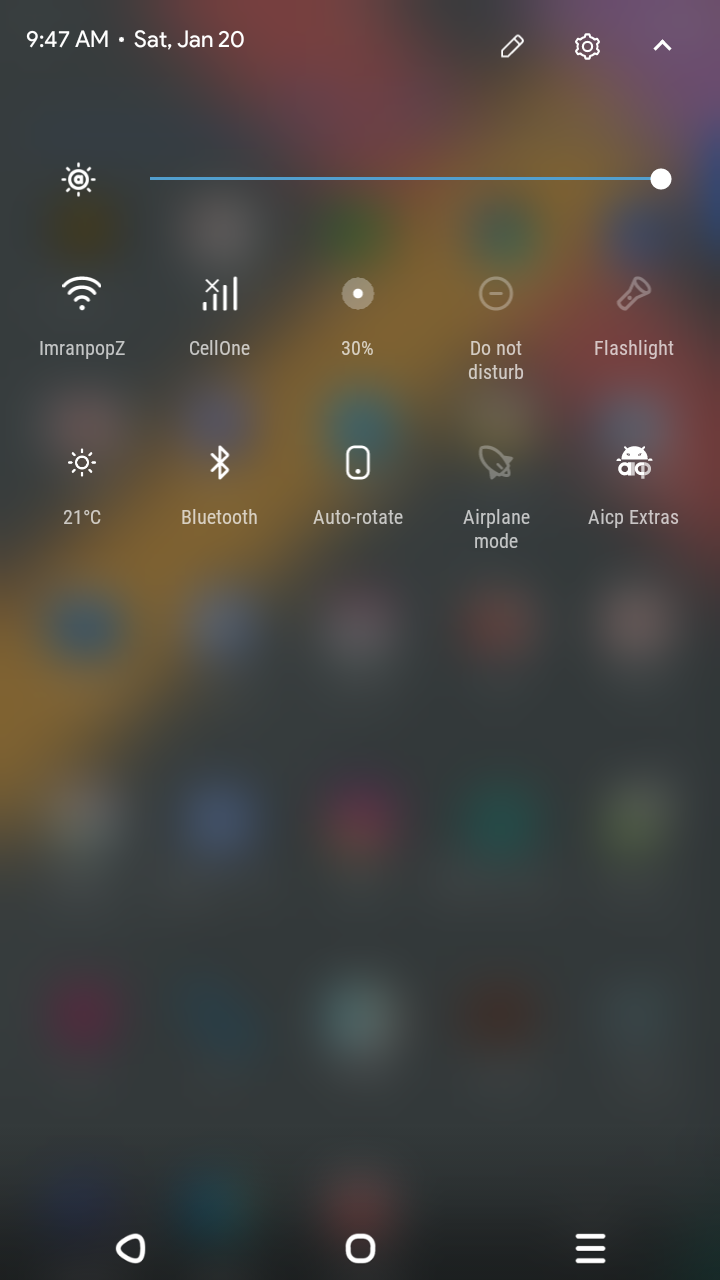Edit the quick settings tiles
The width and height of the screenshot is (720, 1280).
(512, 46)
